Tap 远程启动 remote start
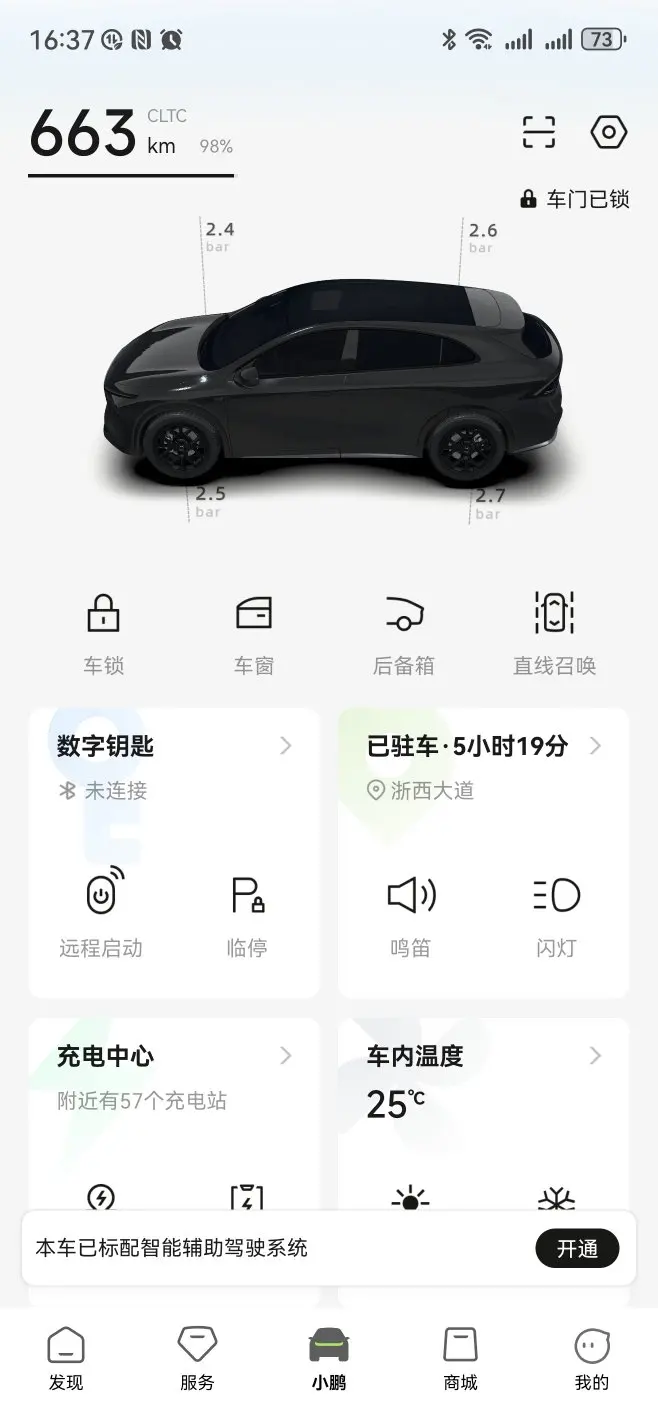The width and height of the screenshot is (658, 1416). pyautogui.click(x=101, y=912)
